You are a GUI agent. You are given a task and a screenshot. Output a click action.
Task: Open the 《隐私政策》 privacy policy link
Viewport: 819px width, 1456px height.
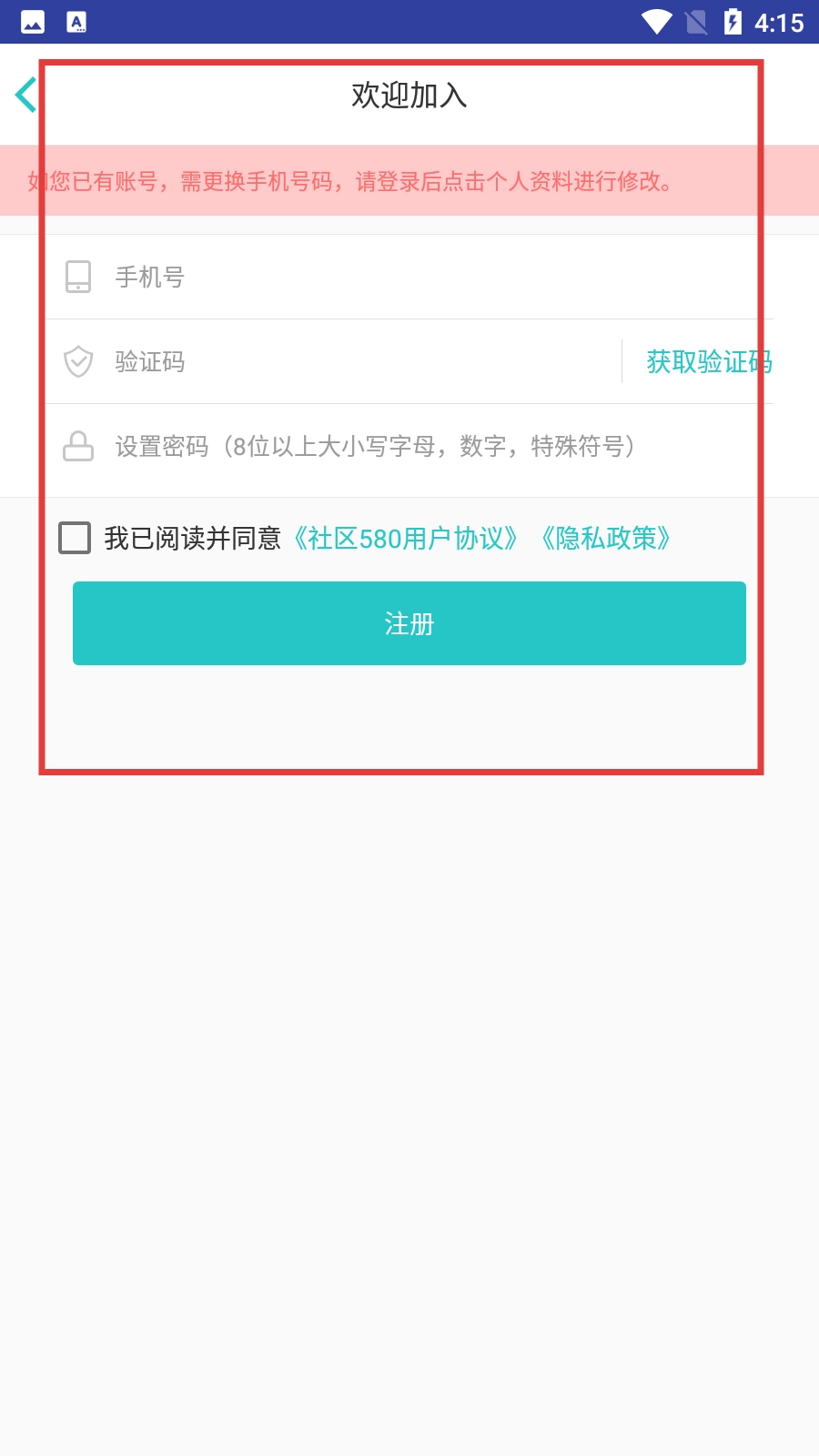[605, 539]
